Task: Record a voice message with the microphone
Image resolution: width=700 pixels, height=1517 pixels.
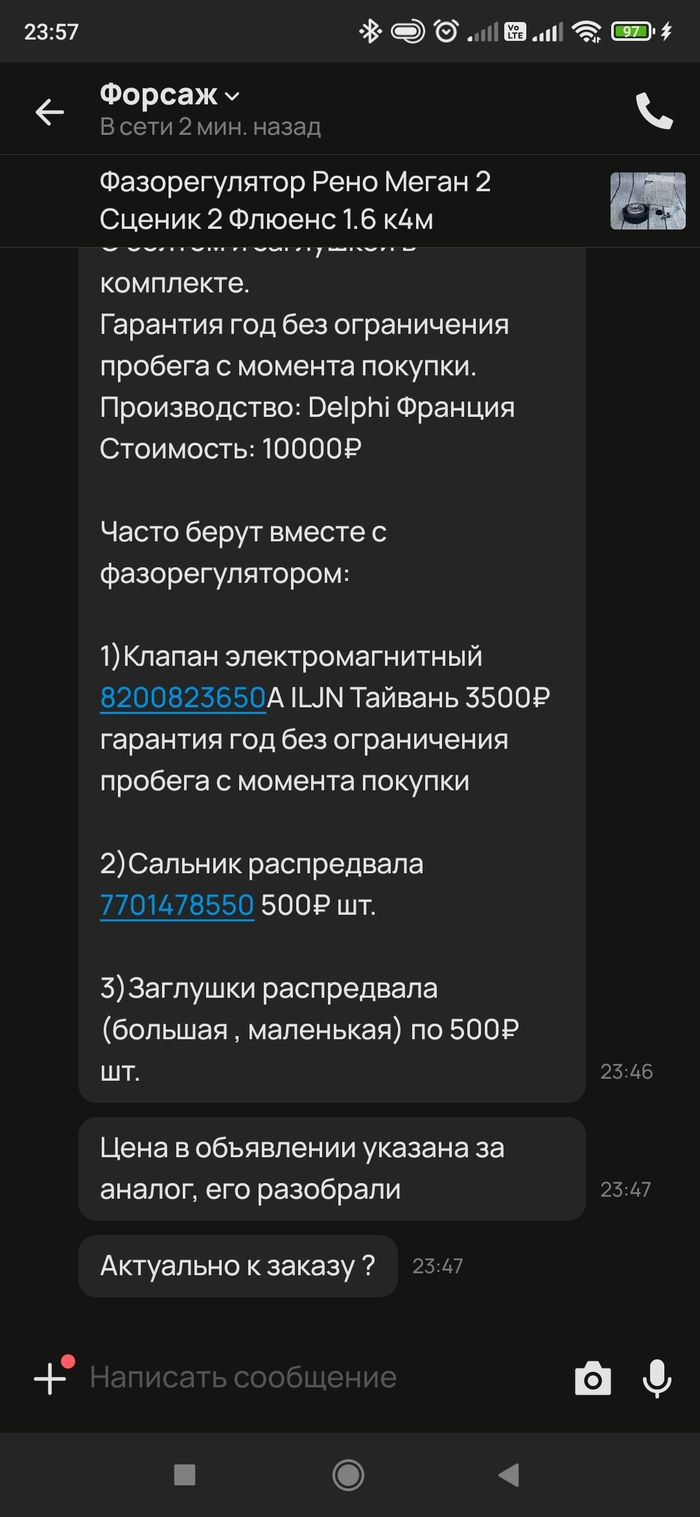Action: [x=656, y=1378]
